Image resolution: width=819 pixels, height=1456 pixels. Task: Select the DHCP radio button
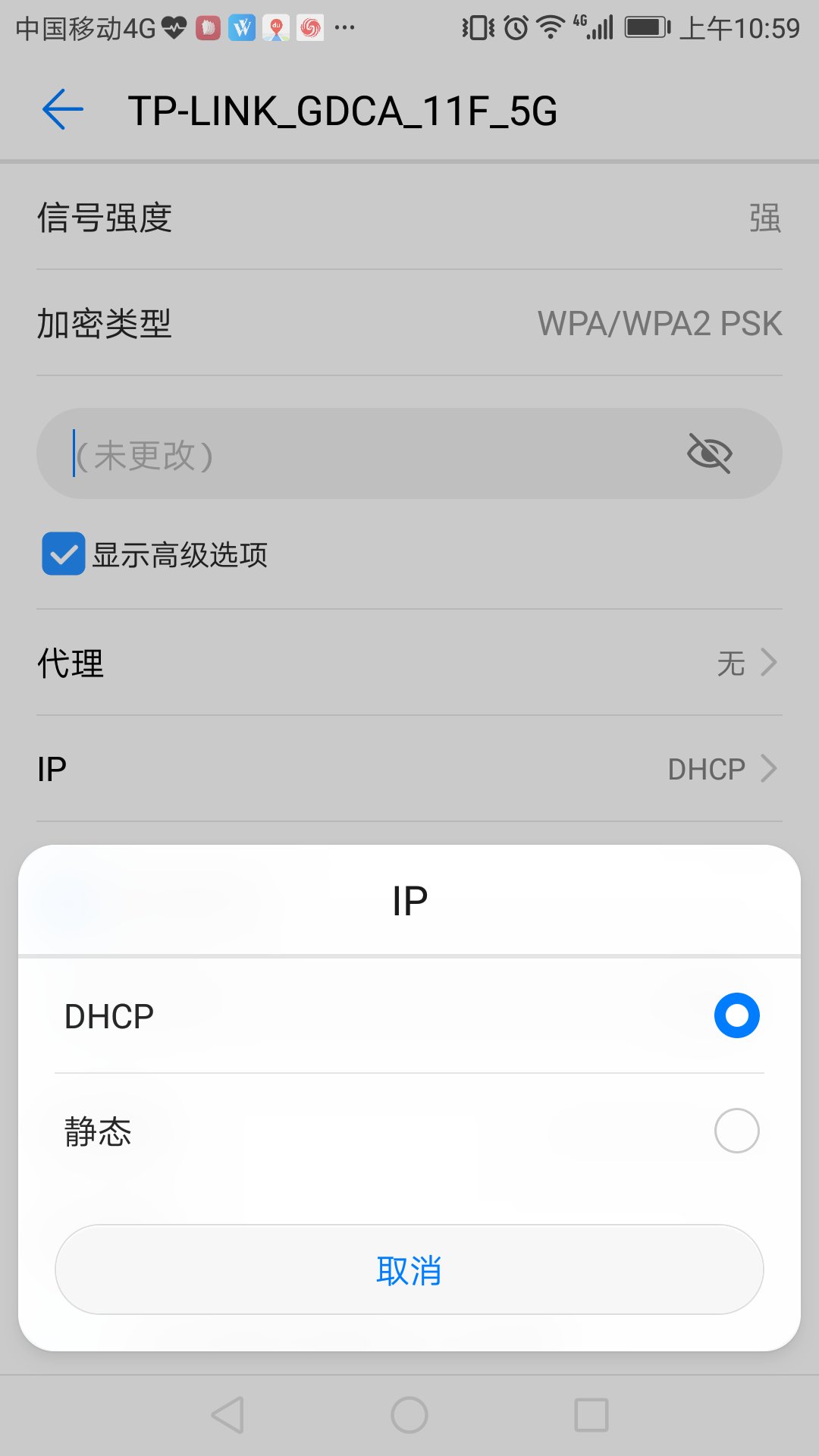(x=736, y=1015)
